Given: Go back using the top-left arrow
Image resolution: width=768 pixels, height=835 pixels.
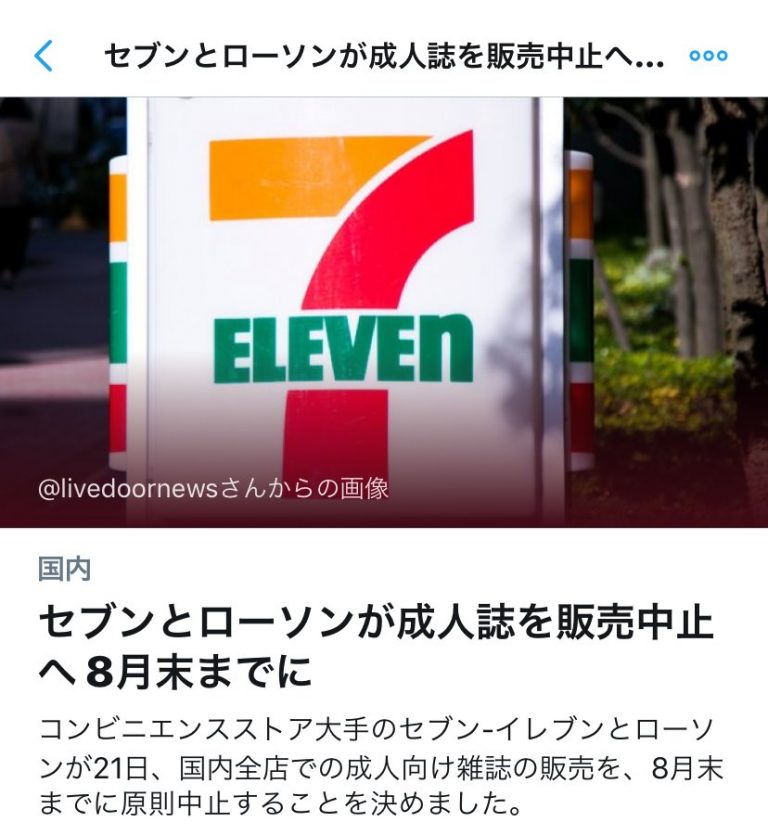Looking at the screenshot, I should 44,56.
